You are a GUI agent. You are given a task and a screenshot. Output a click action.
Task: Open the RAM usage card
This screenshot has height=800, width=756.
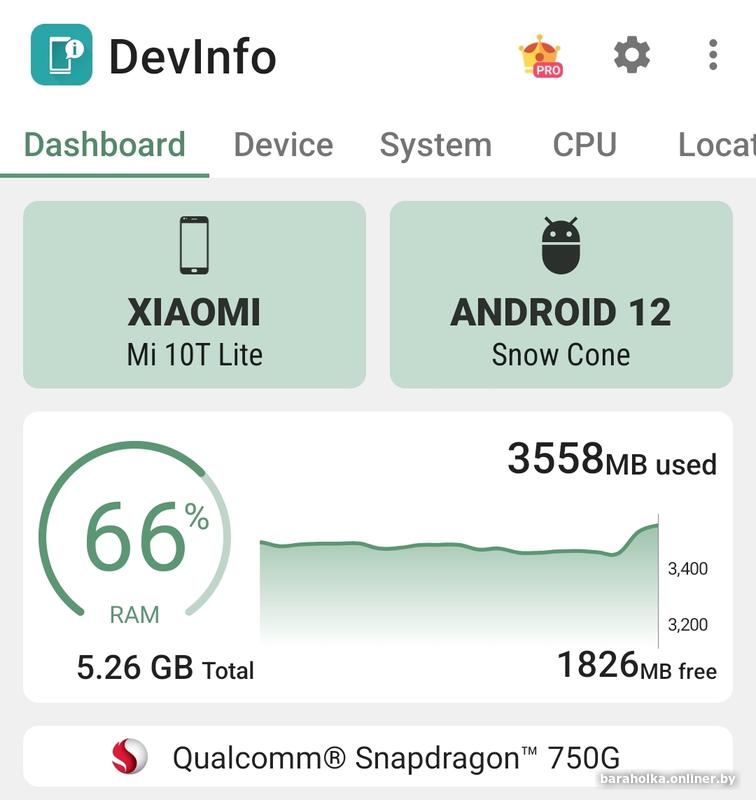(378, 556)
